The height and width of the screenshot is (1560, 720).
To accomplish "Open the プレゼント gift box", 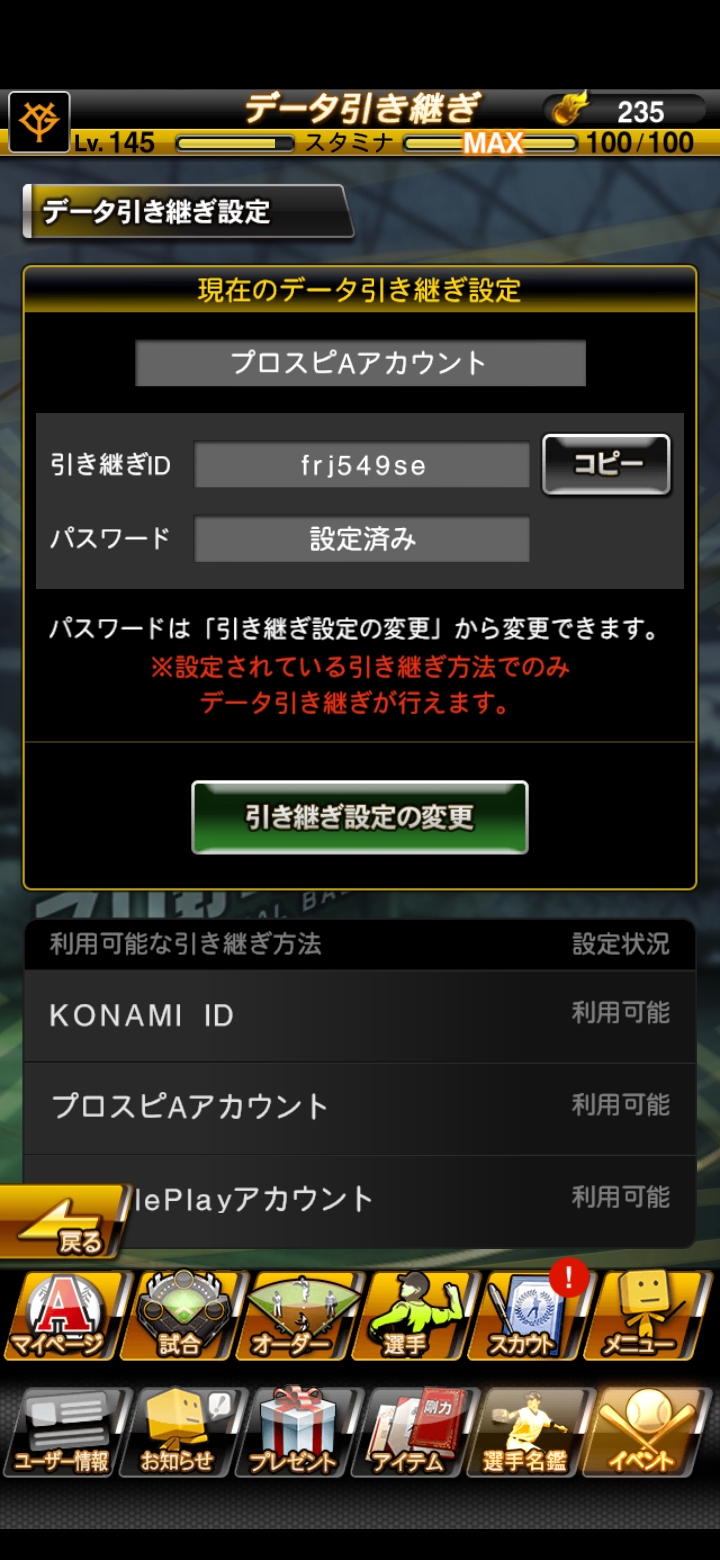I will [x=296, y=1433].
